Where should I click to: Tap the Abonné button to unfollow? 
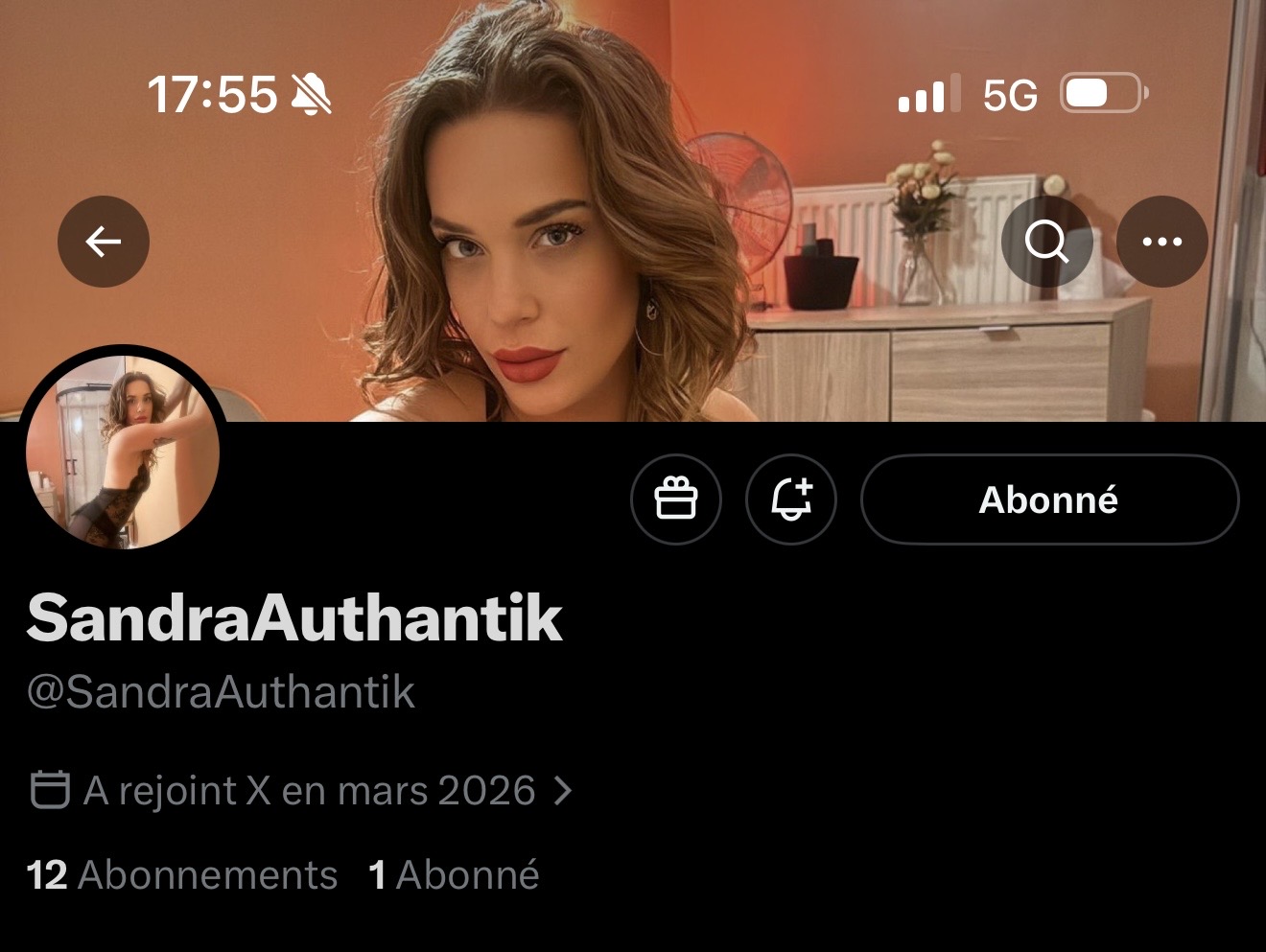click(x=1049, y=499)
